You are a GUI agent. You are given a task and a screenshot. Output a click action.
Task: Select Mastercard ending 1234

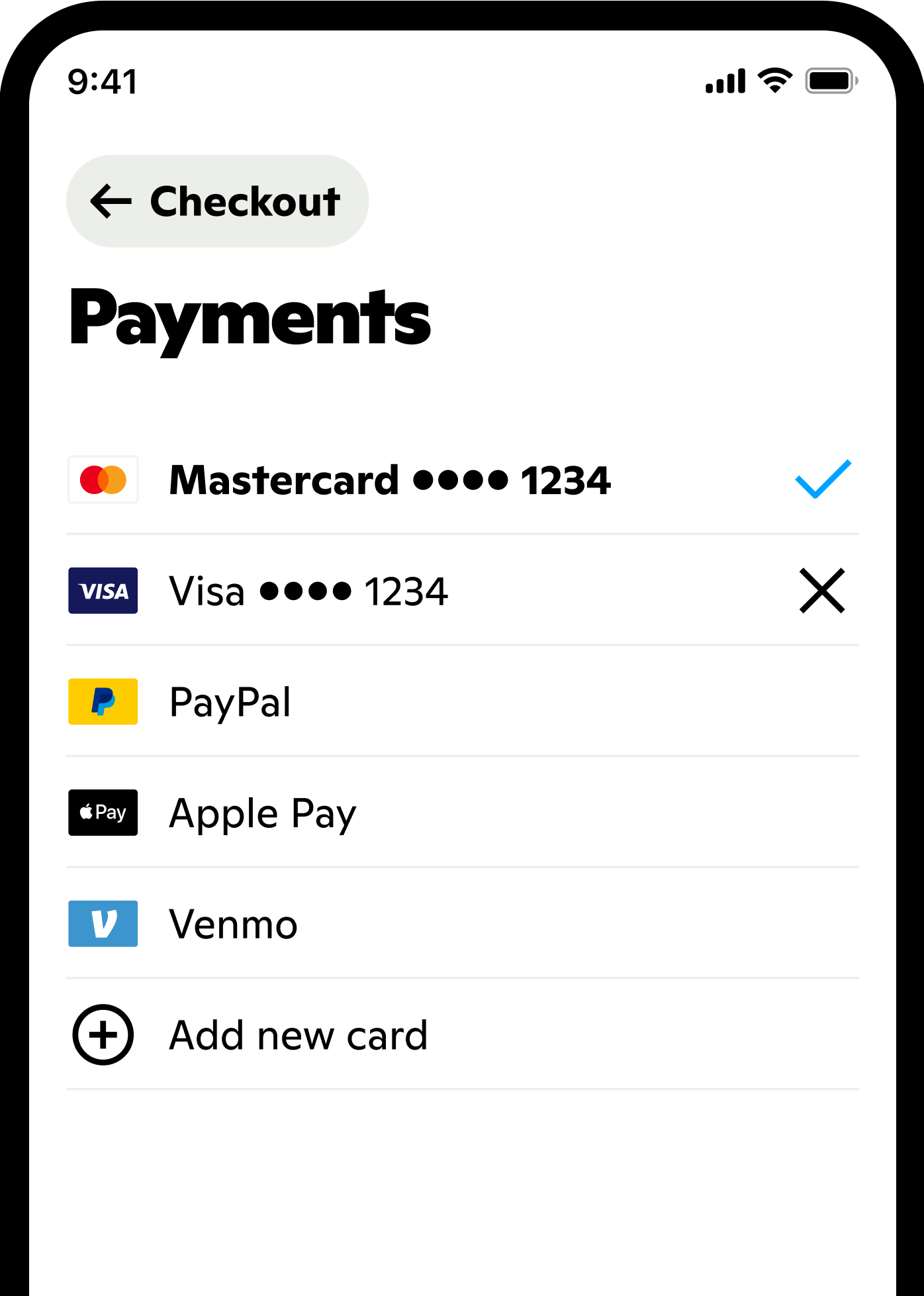pos(389,480)
